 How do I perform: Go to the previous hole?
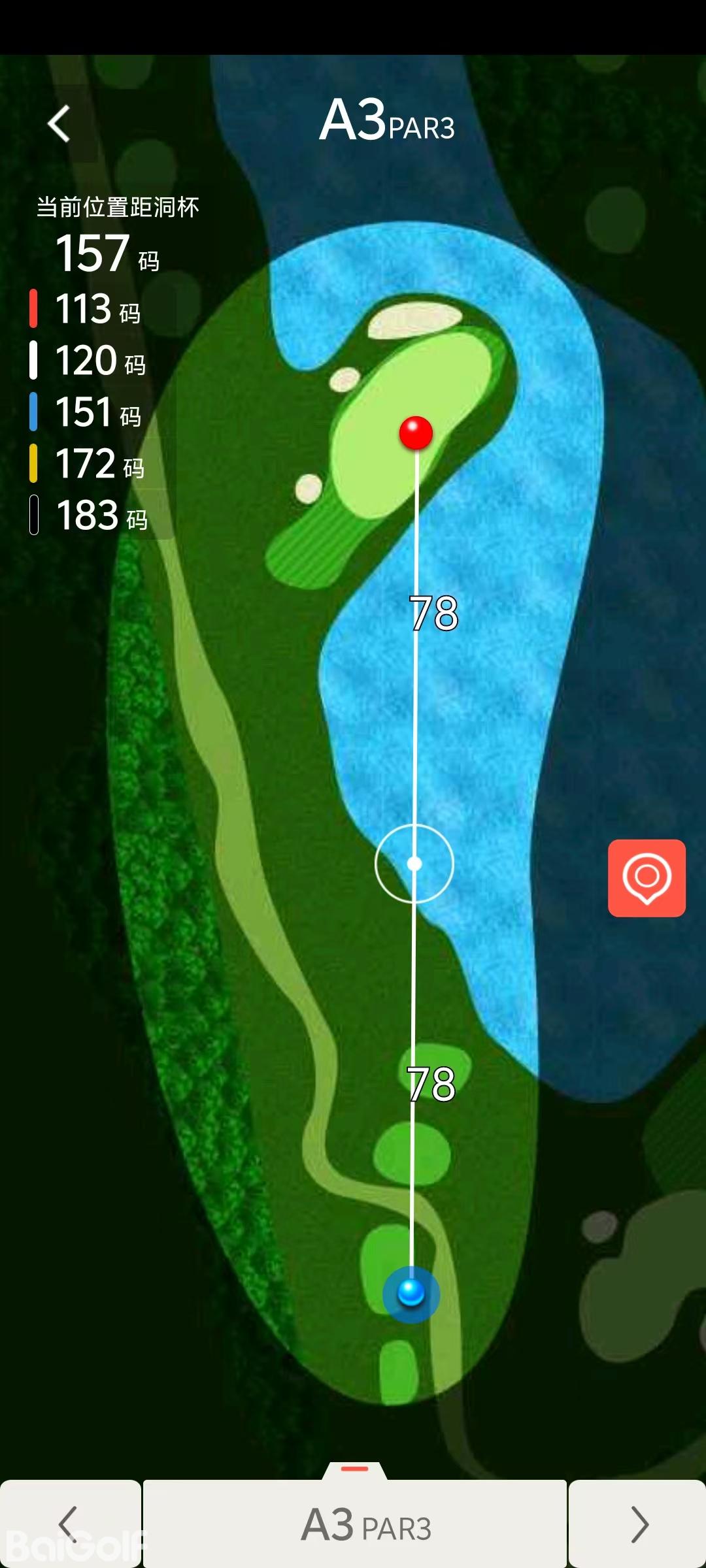[69, 1524]
